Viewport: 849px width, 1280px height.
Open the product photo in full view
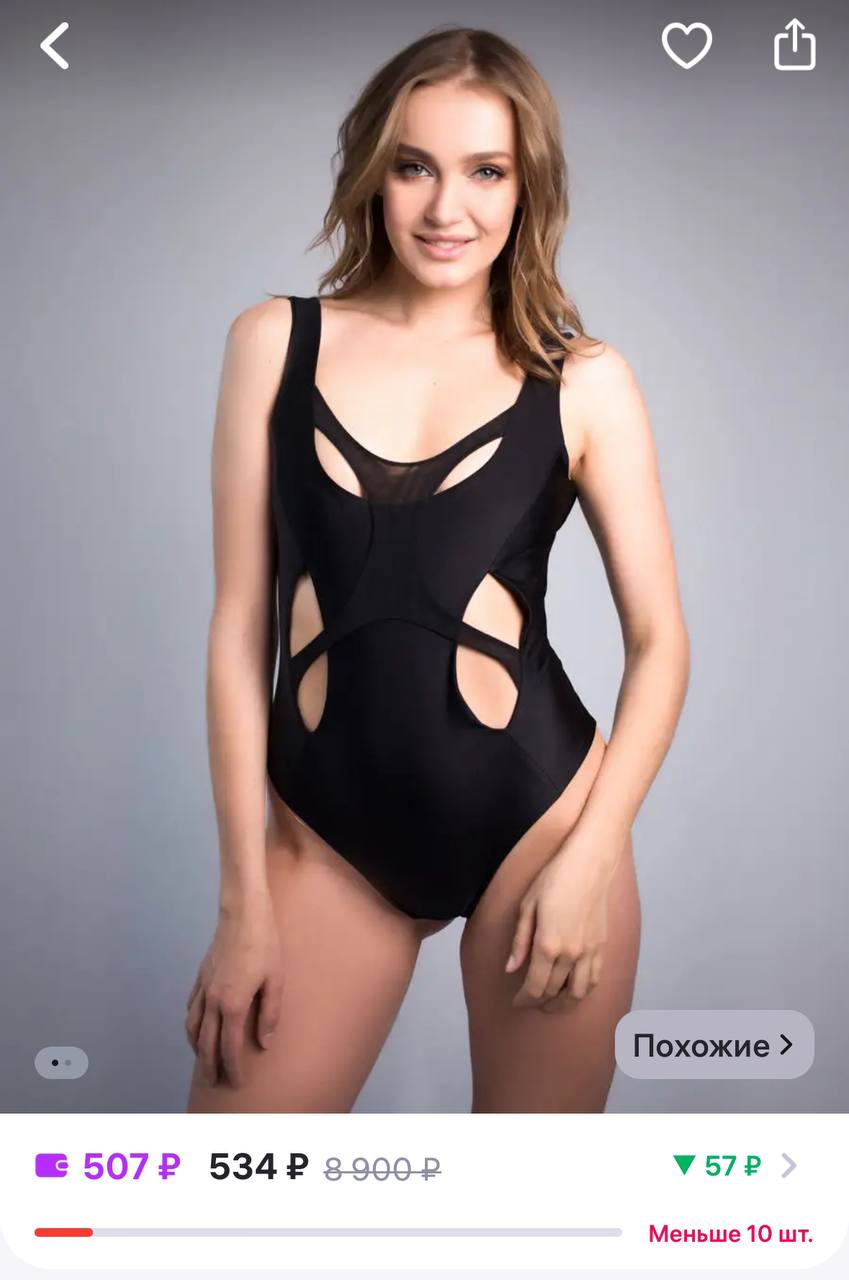[x=424, y=600]
